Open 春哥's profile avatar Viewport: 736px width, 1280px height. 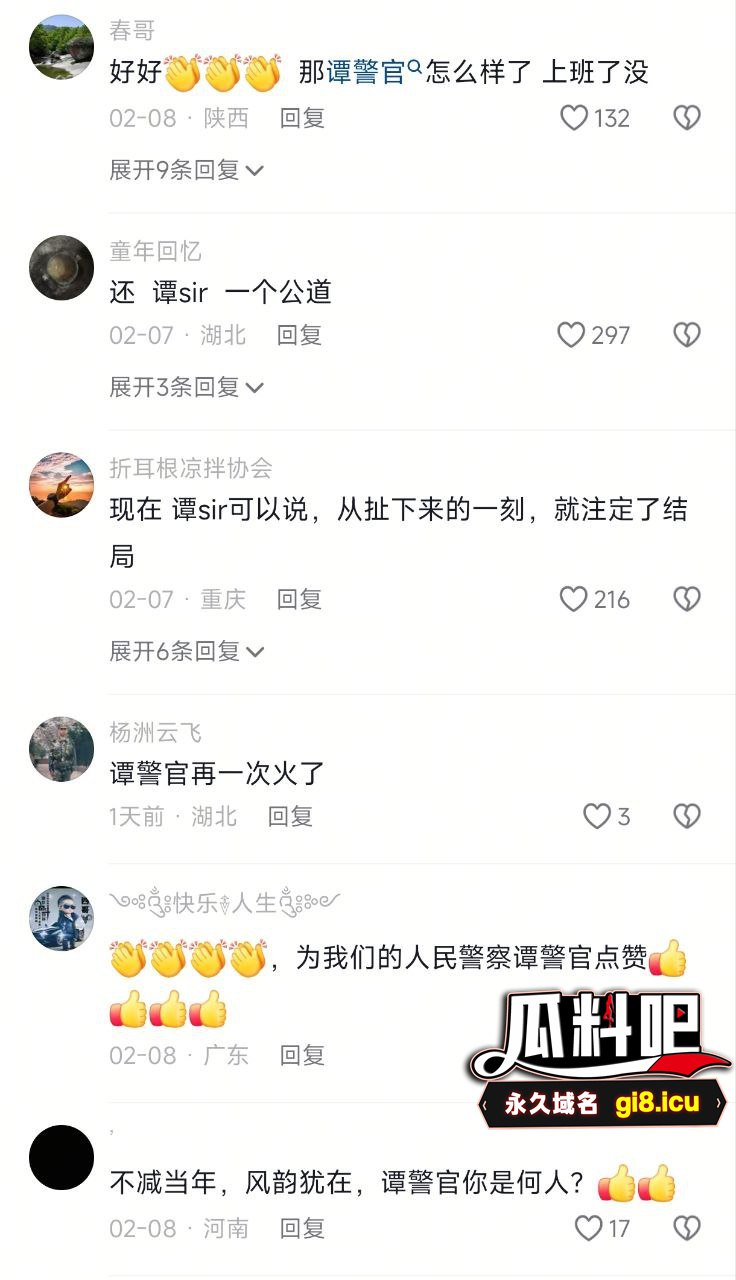click(x=62, y=47)
